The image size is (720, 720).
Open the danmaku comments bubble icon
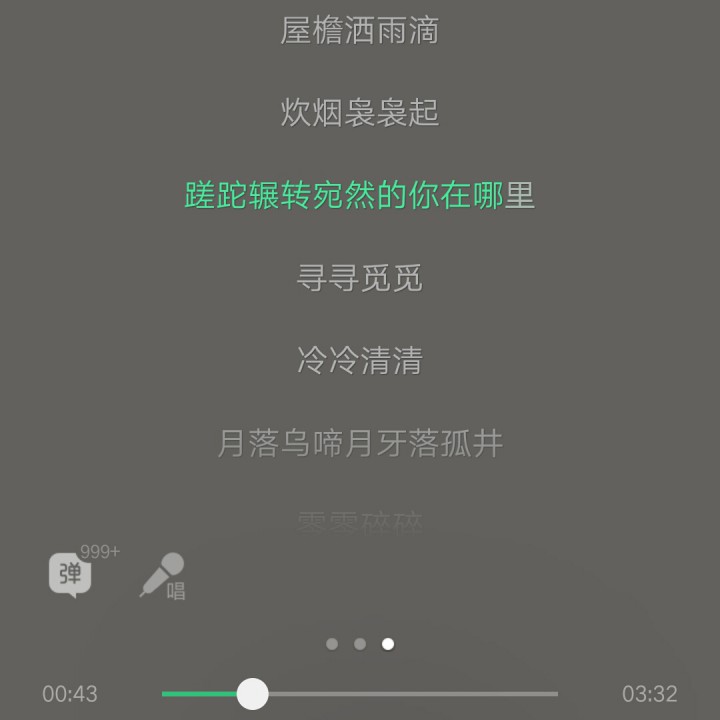coord(71,574)
